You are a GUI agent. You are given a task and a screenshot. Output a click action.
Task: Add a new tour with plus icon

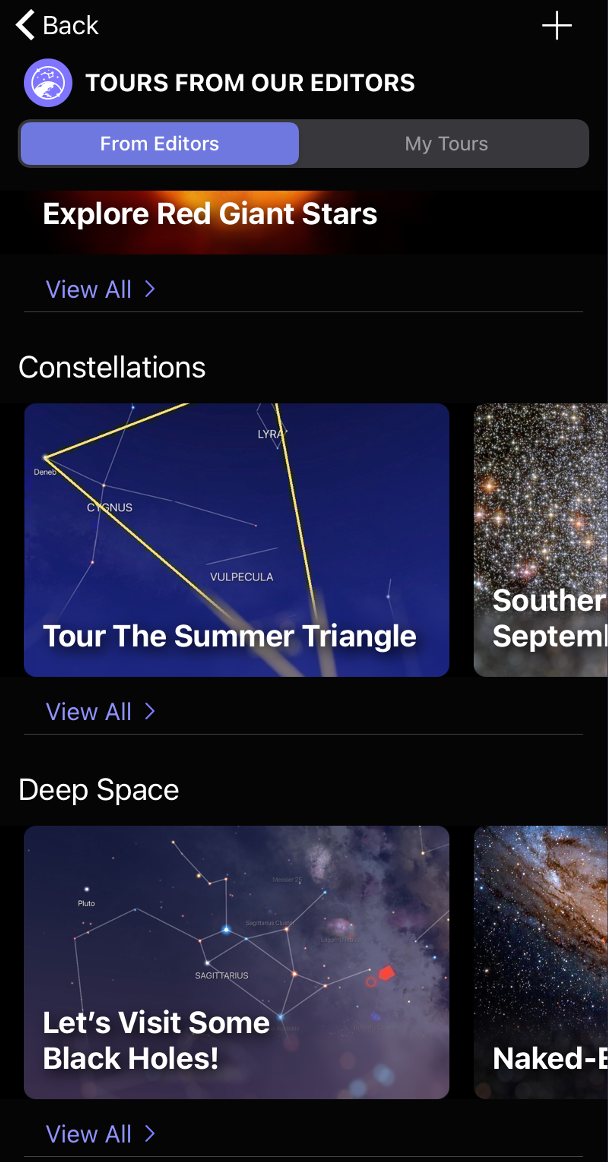tap(556, 26)
